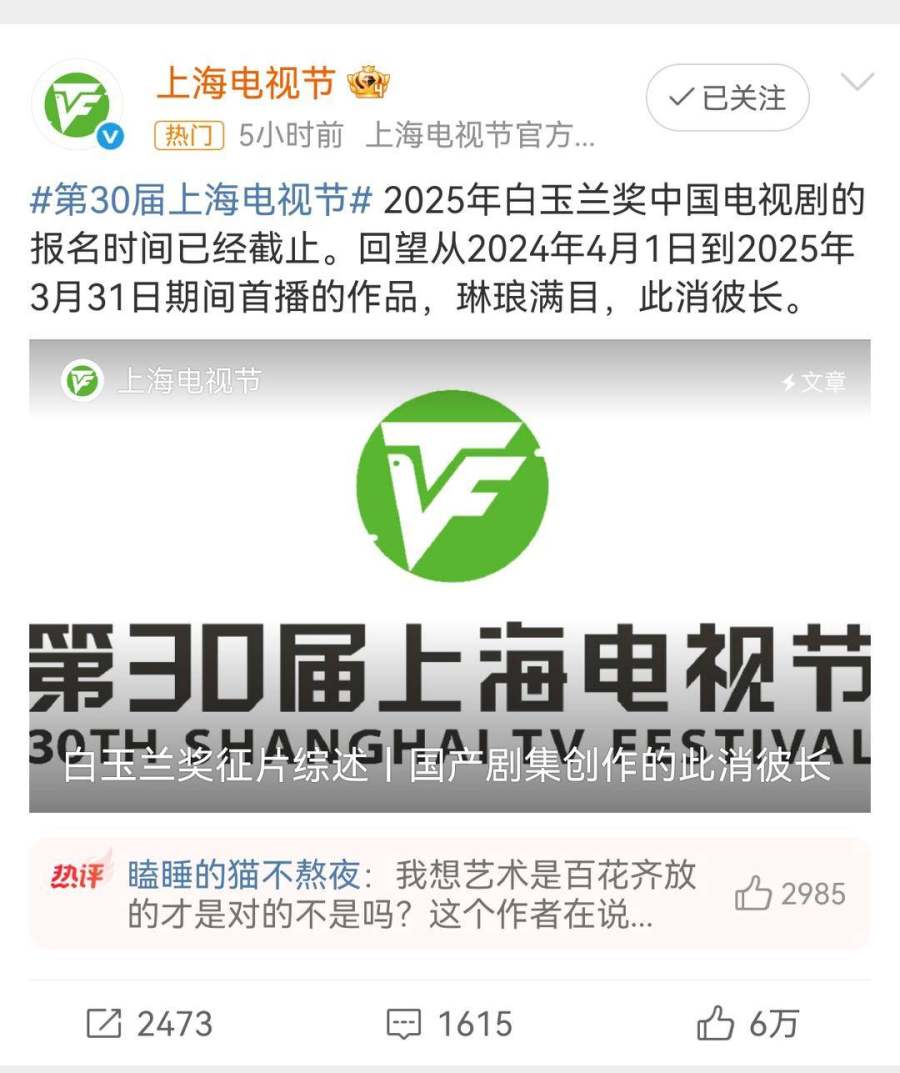Tap the 已关注 following button

tap(727, 98)
